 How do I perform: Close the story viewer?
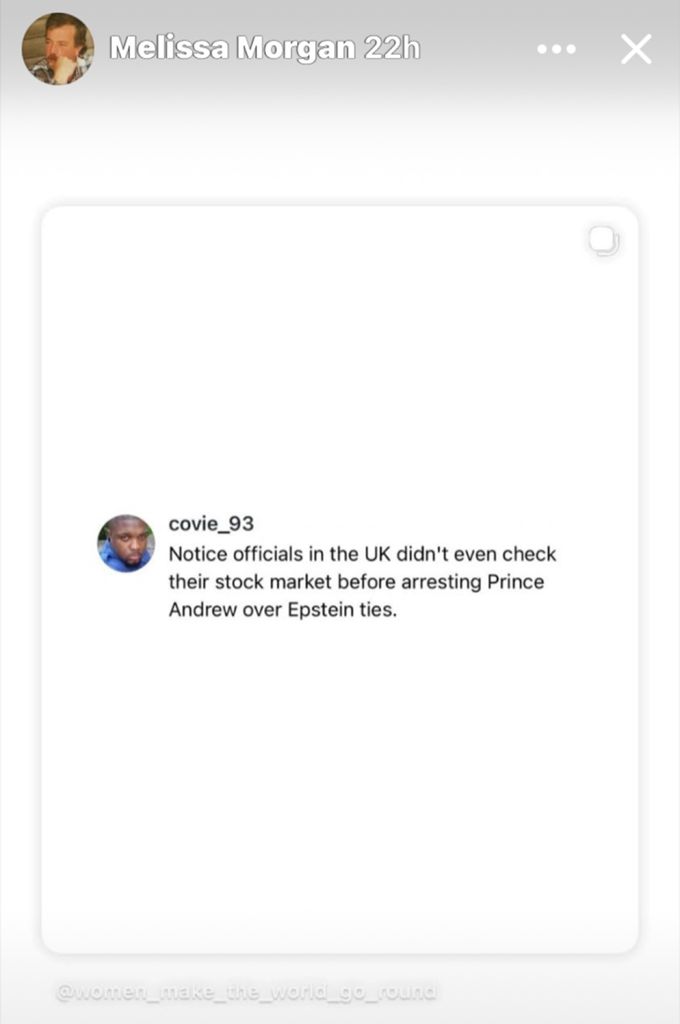[x=636, y=49]
